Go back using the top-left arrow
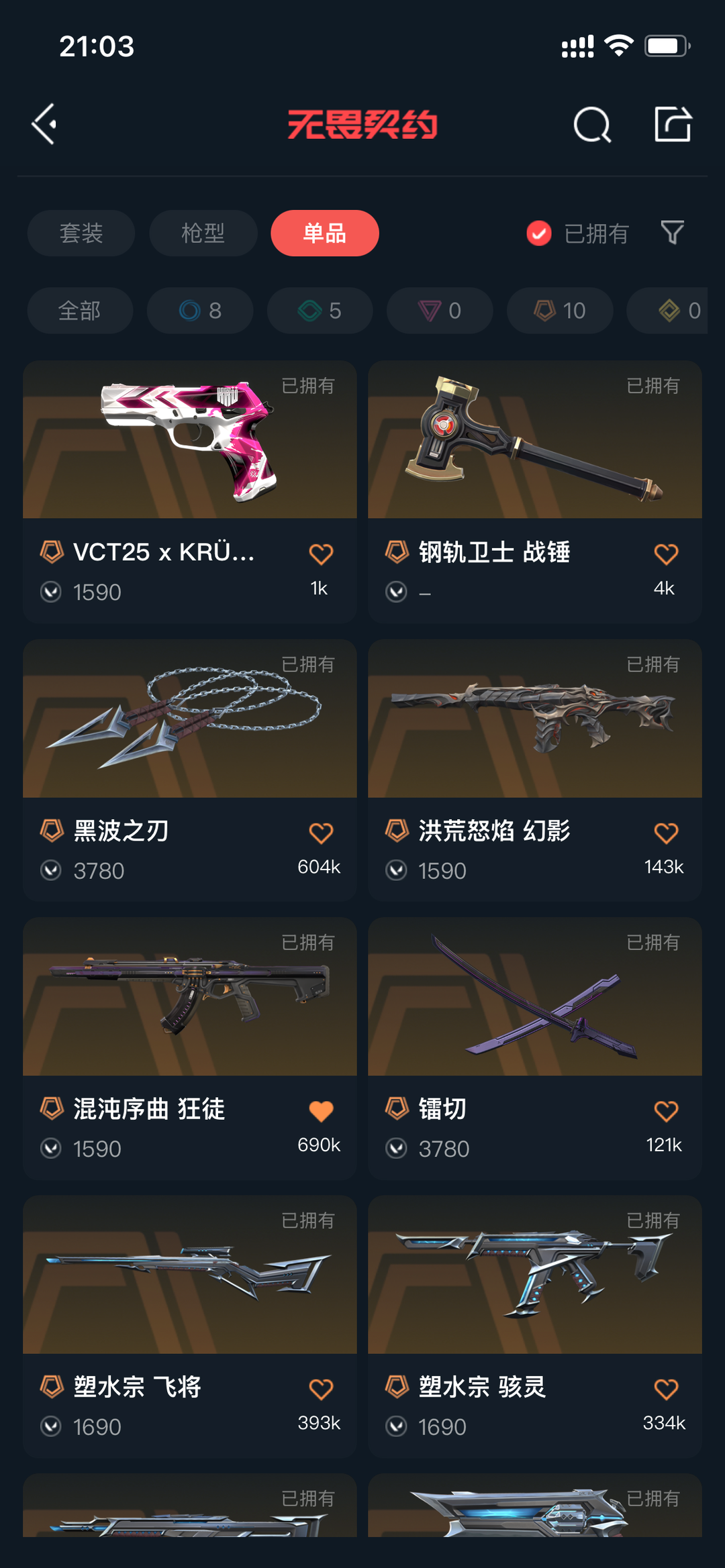The width and height of the screenshot is (725, 1568). (x=44, y=124)
